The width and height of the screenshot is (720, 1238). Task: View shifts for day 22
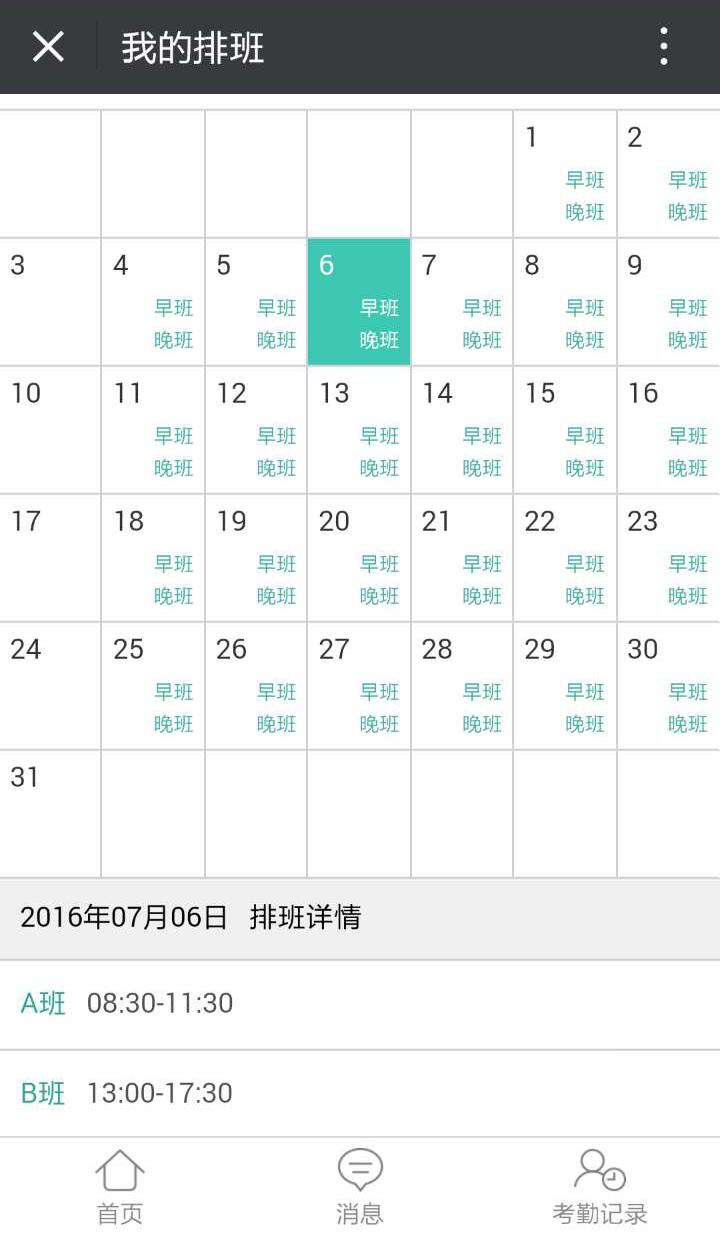tap(565, 558)
